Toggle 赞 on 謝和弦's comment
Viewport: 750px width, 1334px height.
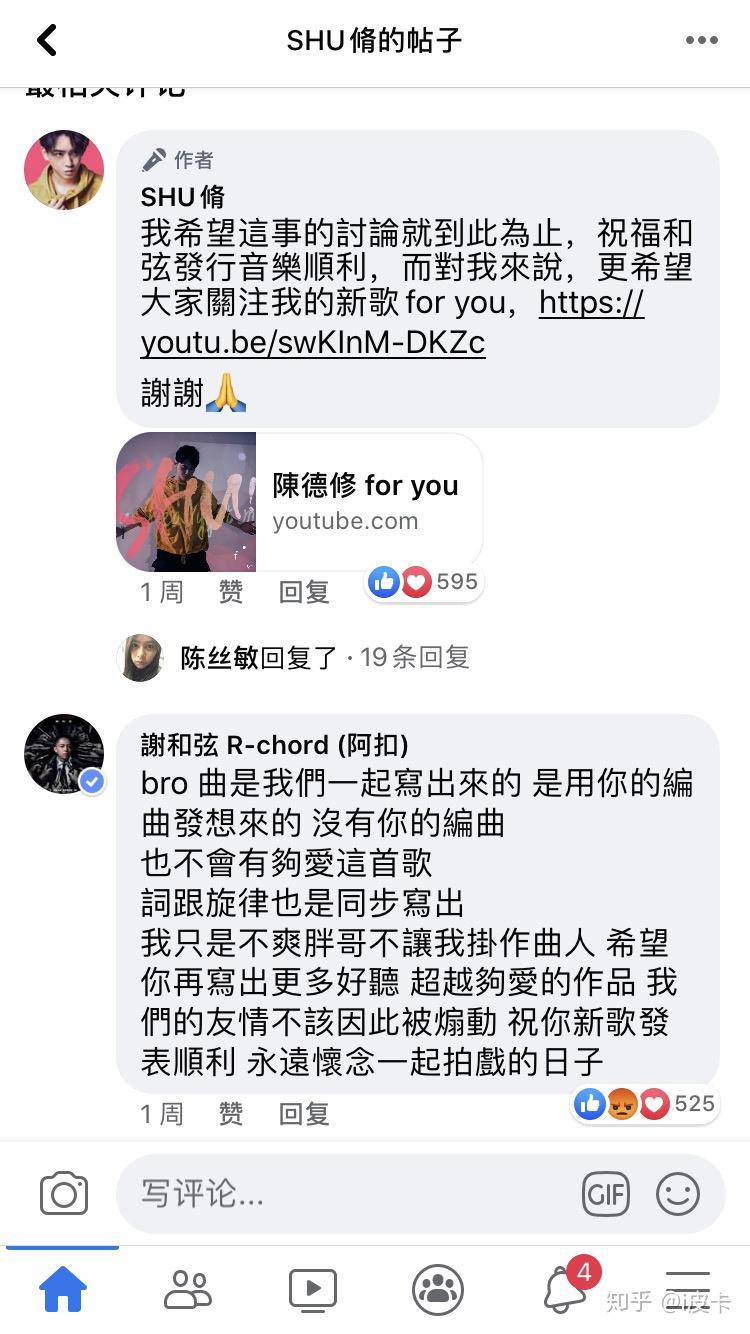pyautogui.click(x=231, y=1113)
